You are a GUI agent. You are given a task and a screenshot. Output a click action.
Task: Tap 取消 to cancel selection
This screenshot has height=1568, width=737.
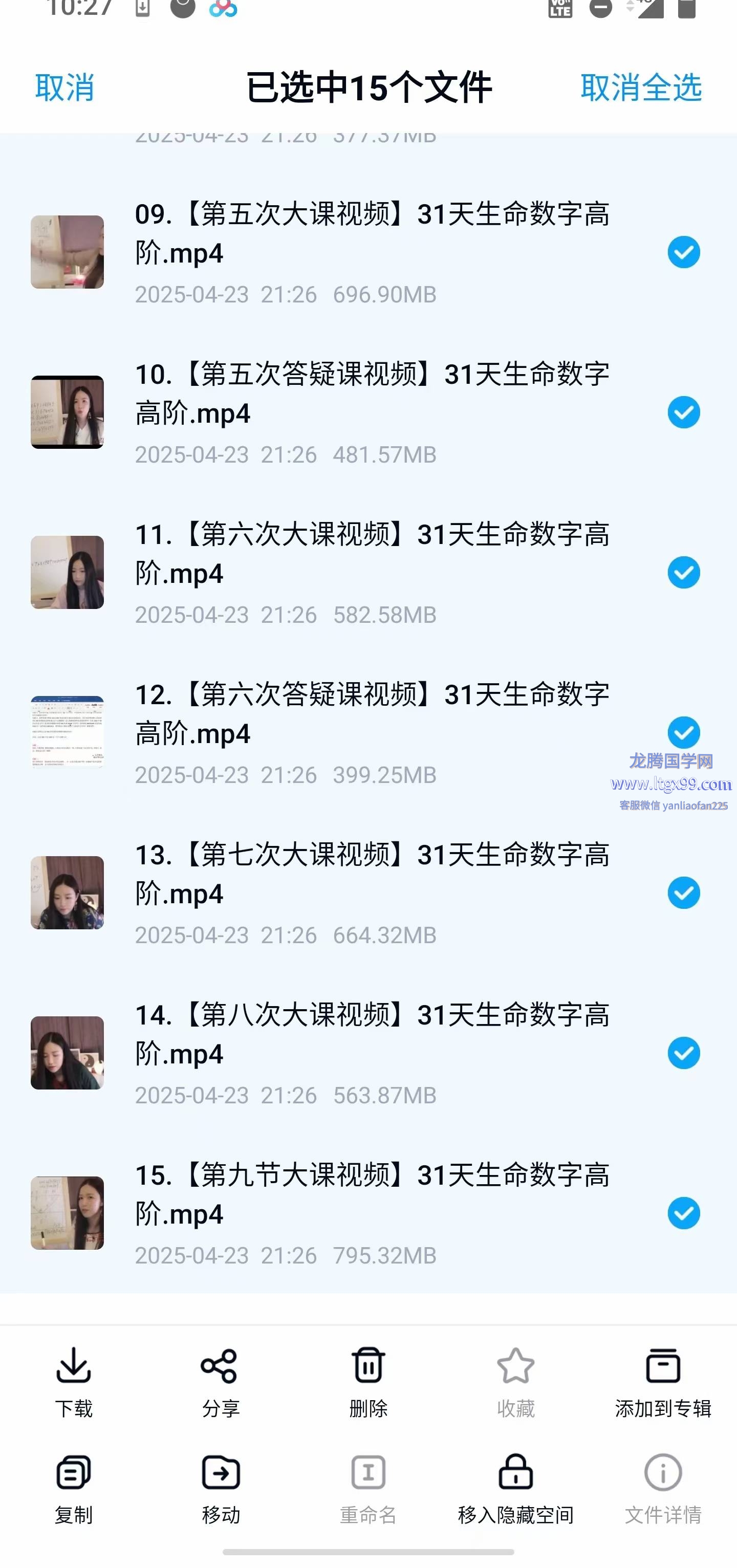64,88
